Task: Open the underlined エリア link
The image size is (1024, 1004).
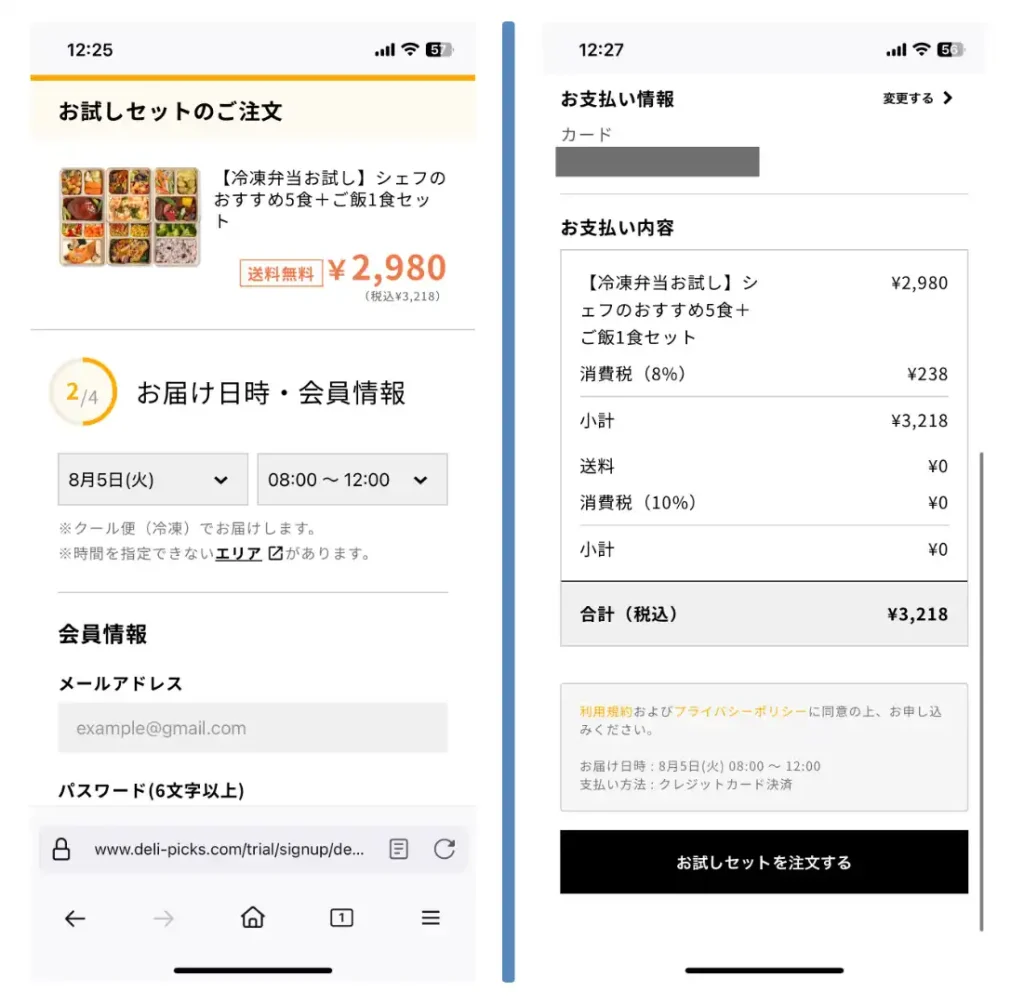Action: pos(240,554)
